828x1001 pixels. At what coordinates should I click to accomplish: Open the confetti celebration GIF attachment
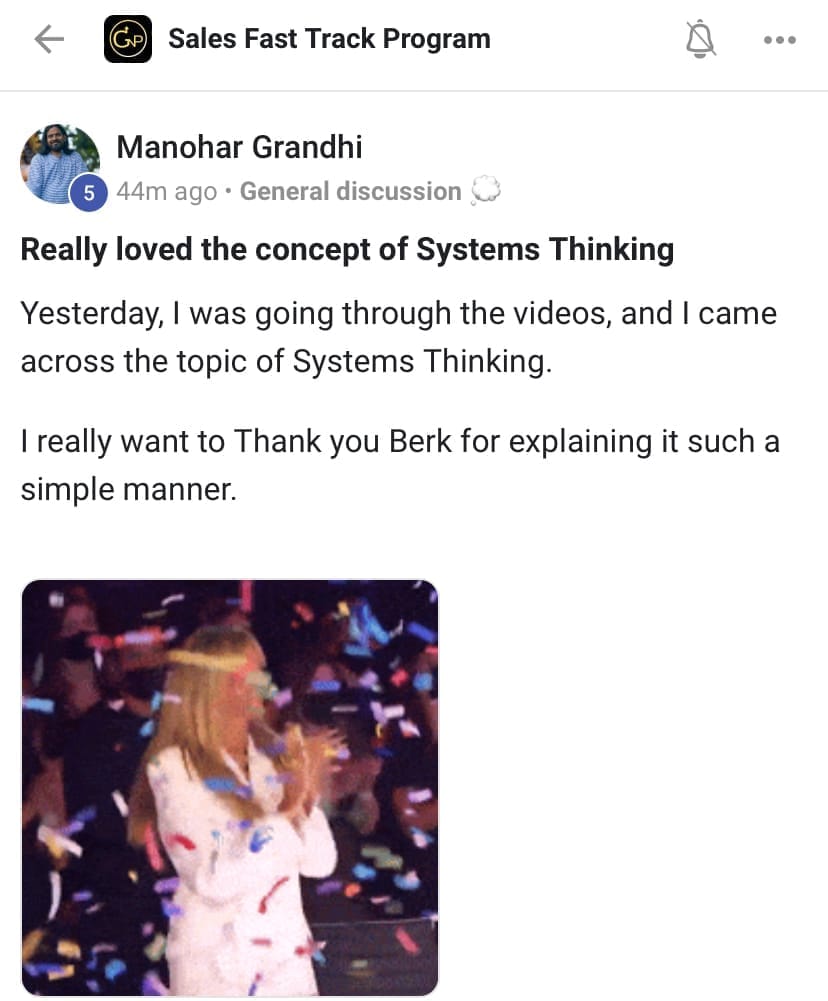coord(230,787)
